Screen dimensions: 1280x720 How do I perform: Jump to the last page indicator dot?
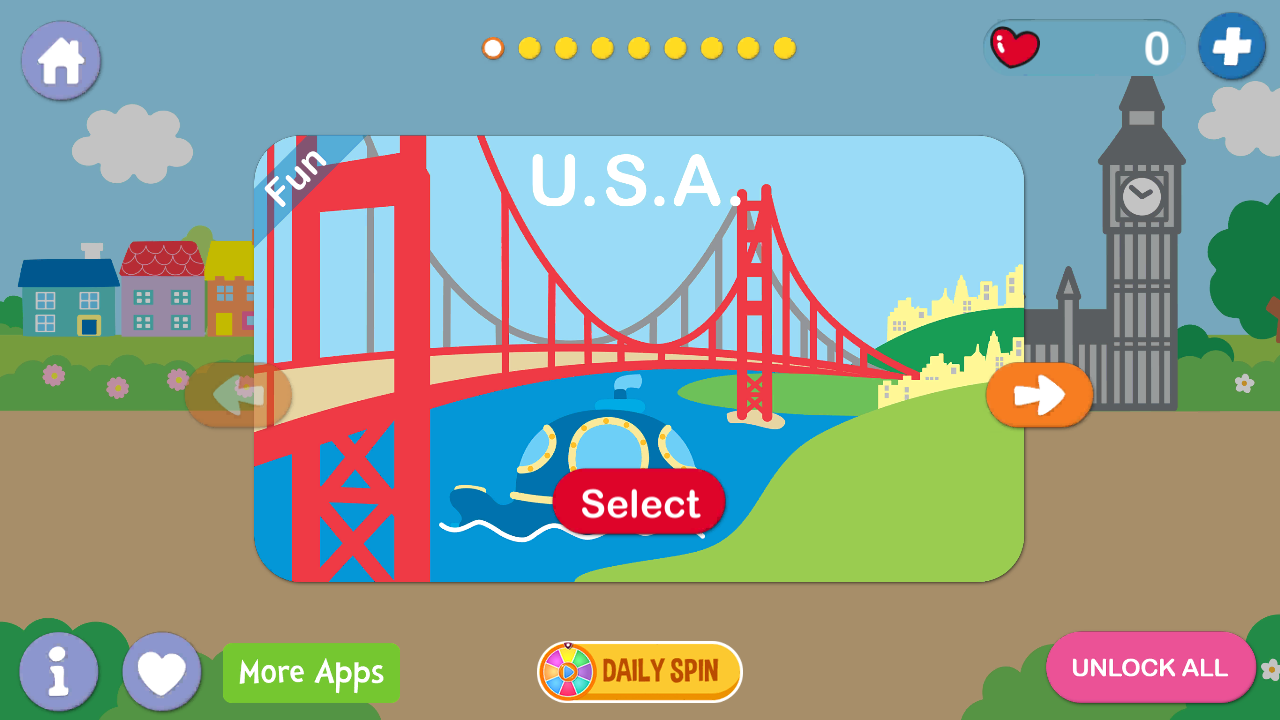pyautogui.click(x=785, y=48)
